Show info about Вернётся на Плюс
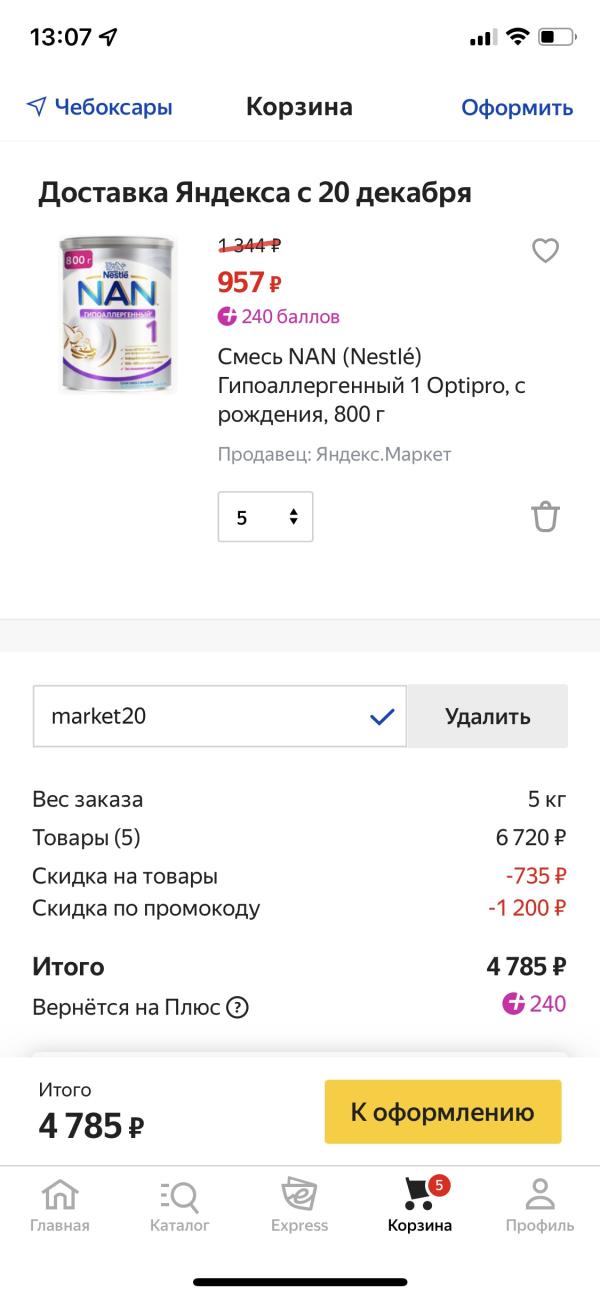600x1298 pixels. (x=237, y=1007)
